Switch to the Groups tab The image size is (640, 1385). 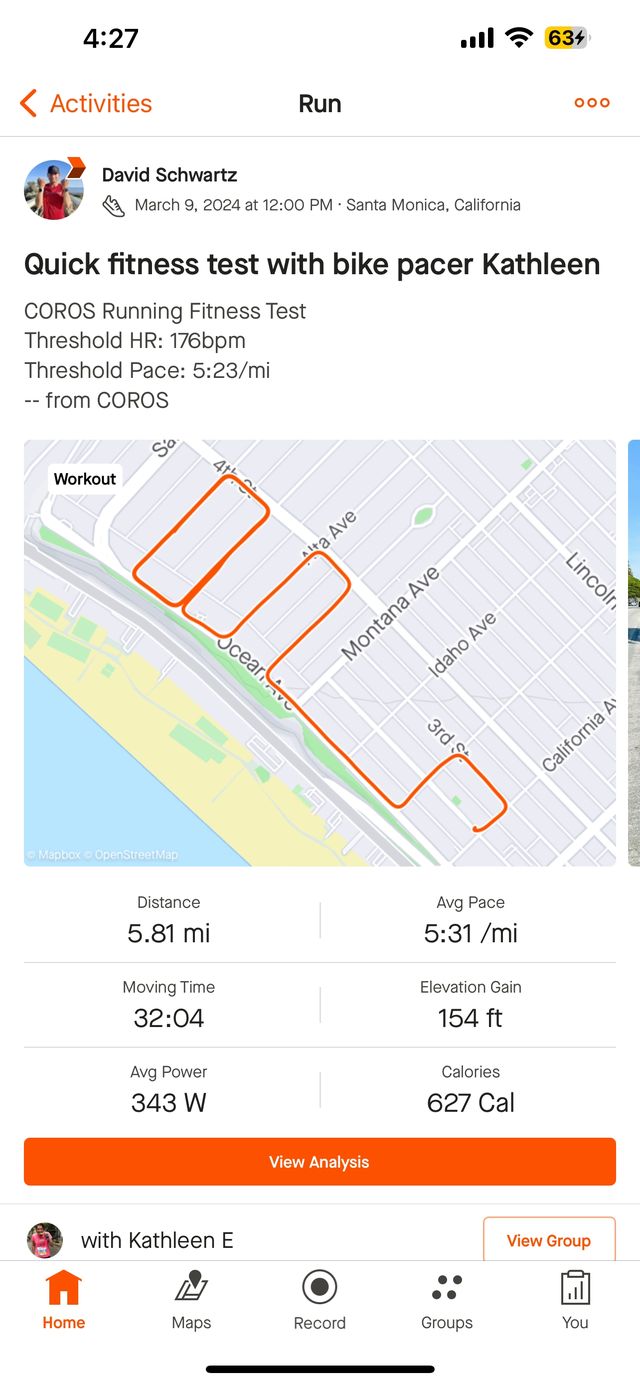(x=446, y=1301)
